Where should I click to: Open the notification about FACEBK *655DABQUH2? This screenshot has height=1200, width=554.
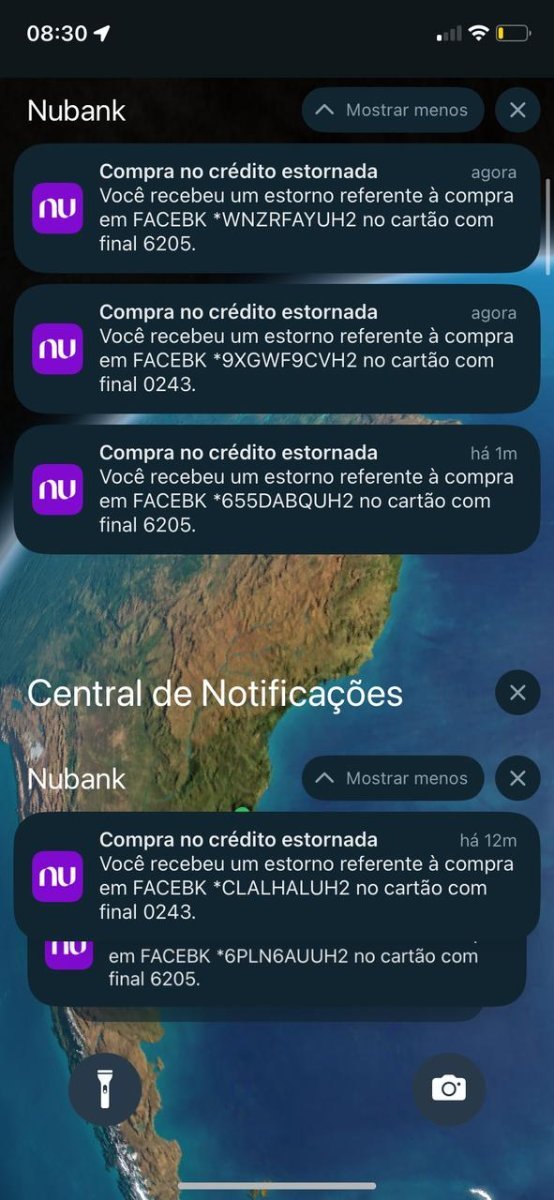277,490
